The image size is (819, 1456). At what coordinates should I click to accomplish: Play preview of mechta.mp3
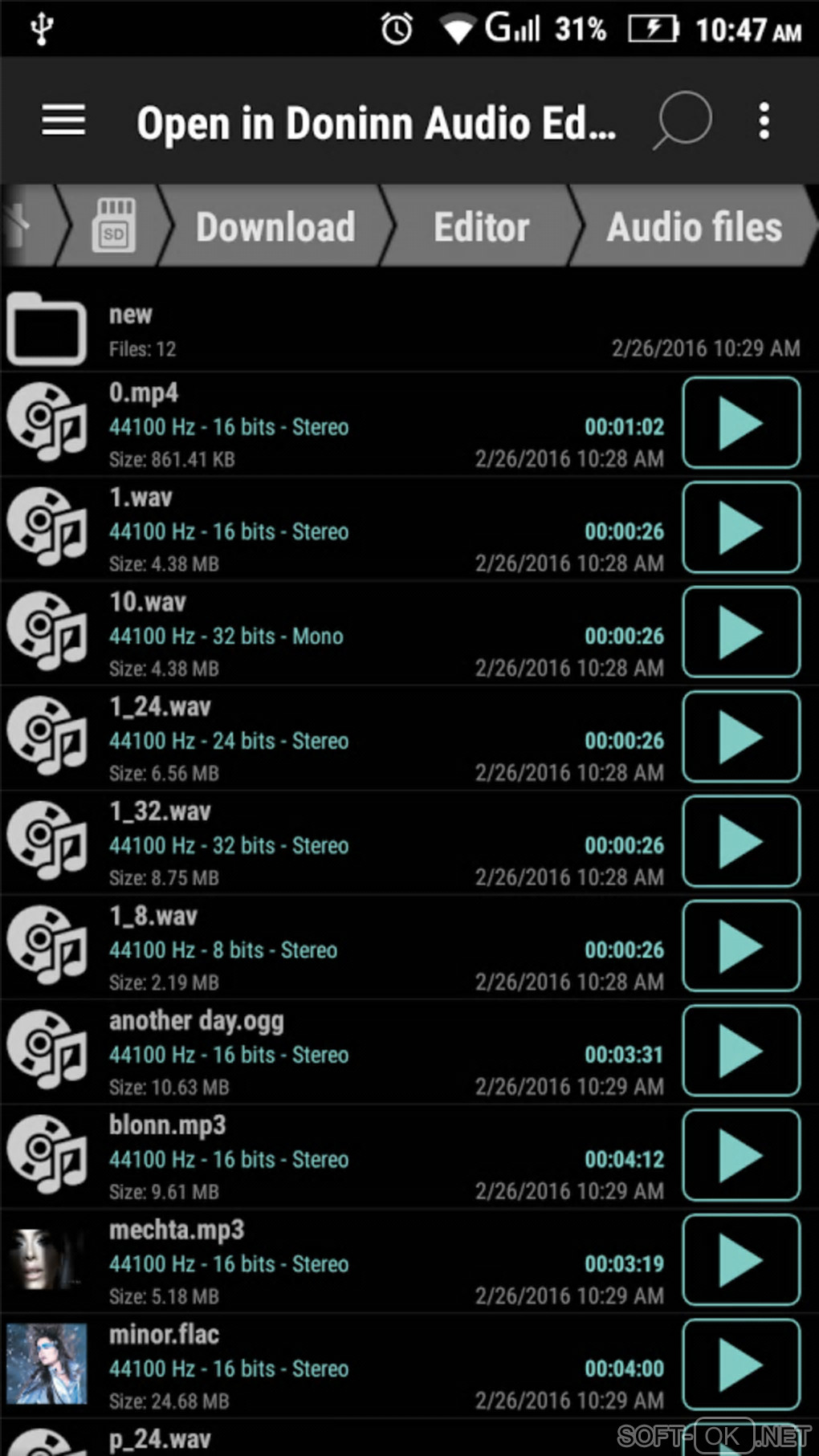pos(740,1260)
